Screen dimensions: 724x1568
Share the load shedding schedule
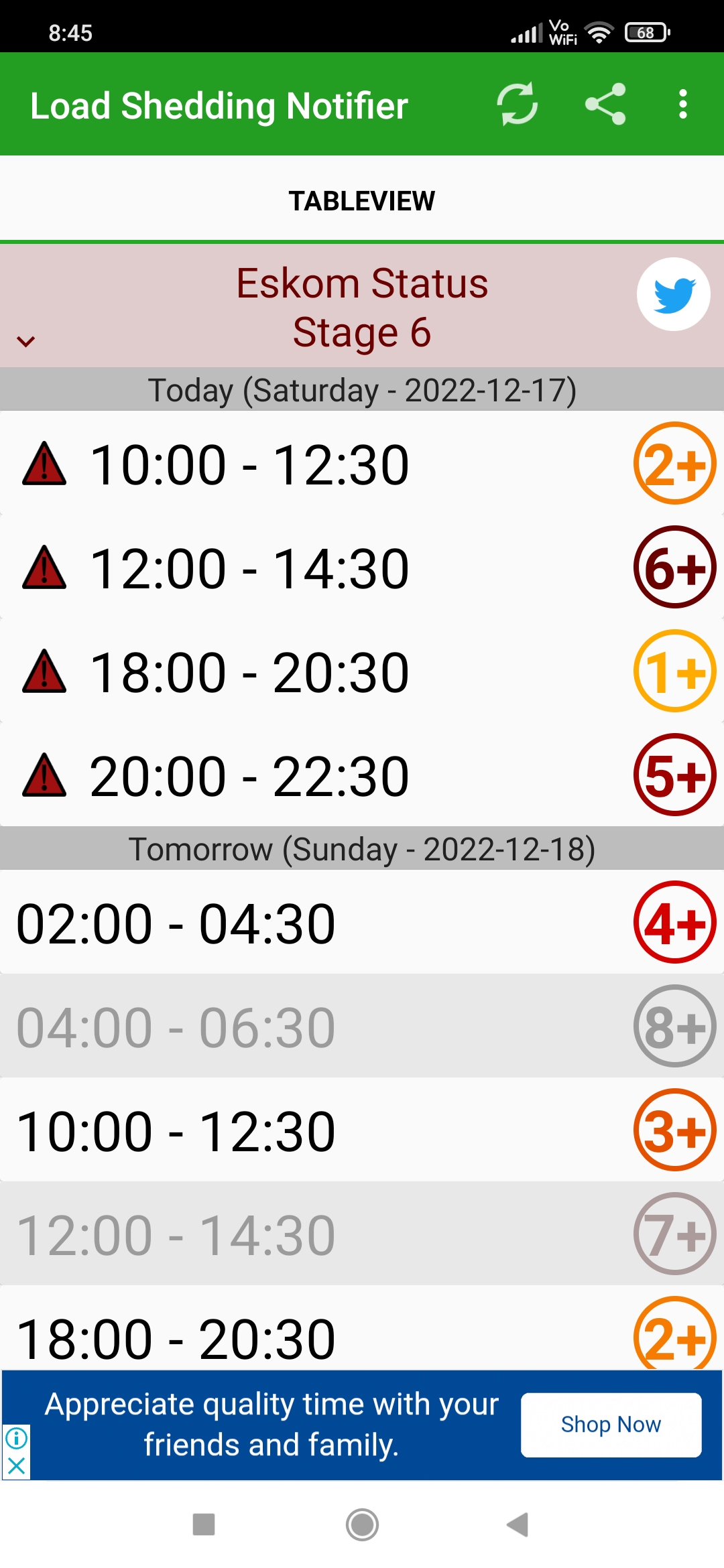coord(605,104)
